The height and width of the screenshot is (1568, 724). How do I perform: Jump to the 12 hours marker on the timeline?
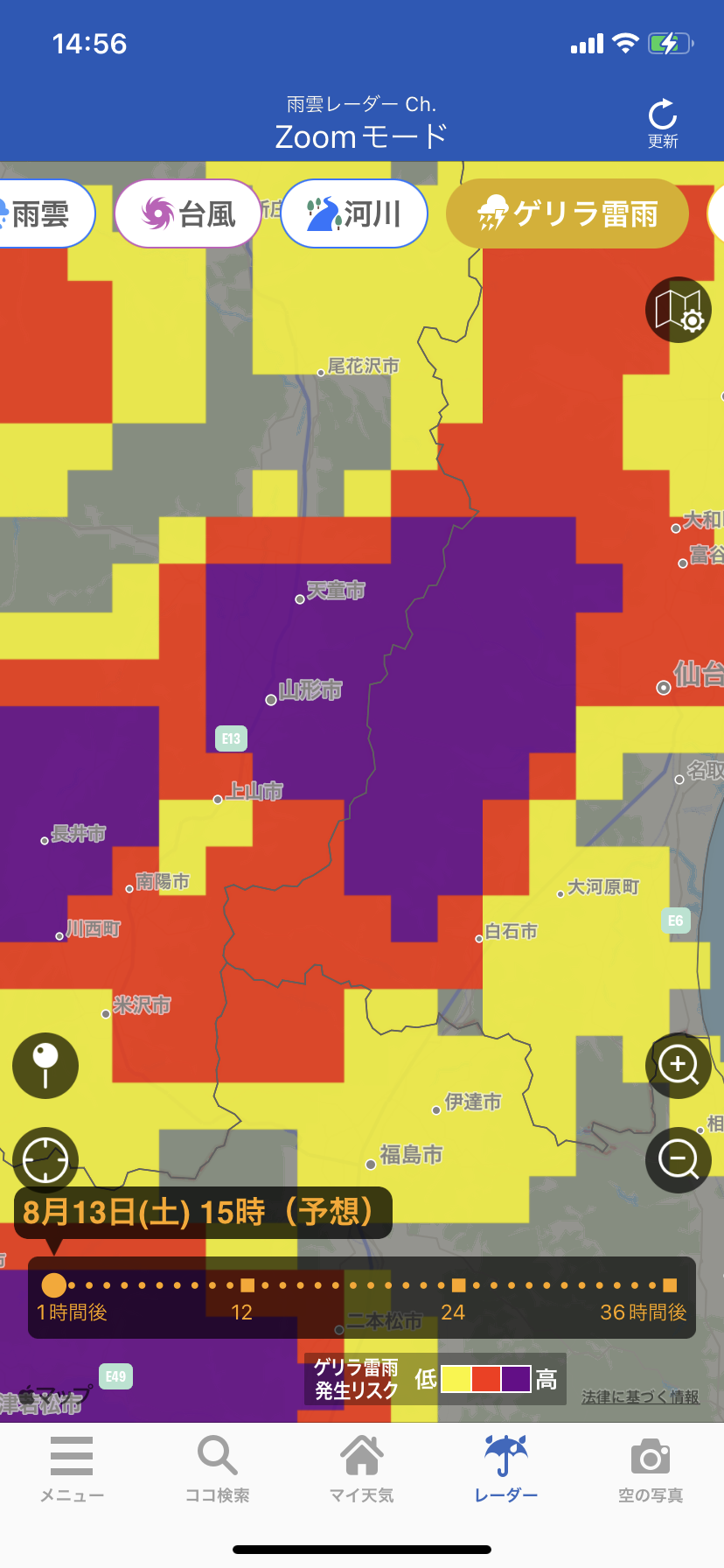[x=247, y=1285]
